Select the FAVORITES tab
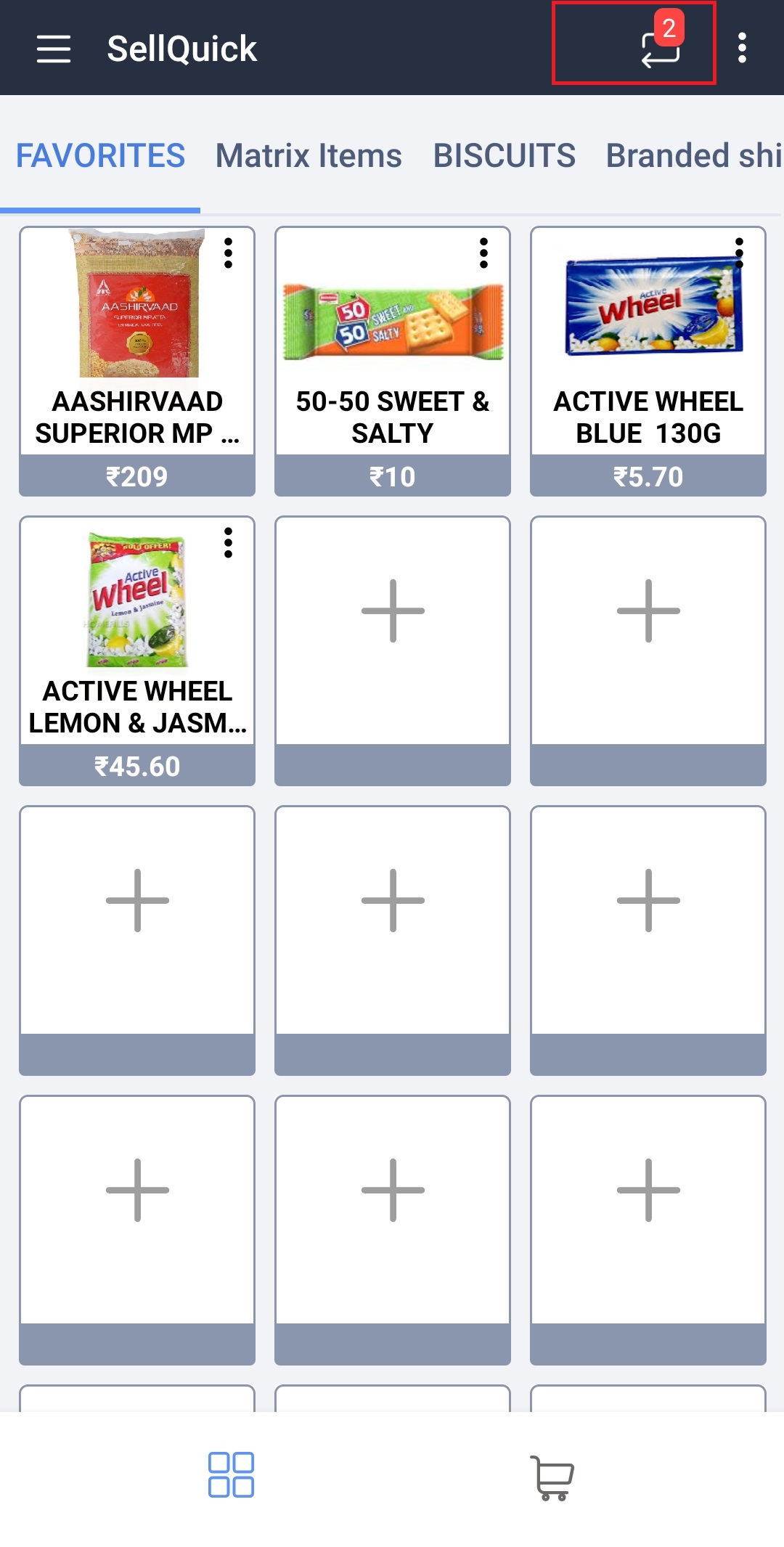This screenshot has width=784, height=1547. (x=101, y=155)
